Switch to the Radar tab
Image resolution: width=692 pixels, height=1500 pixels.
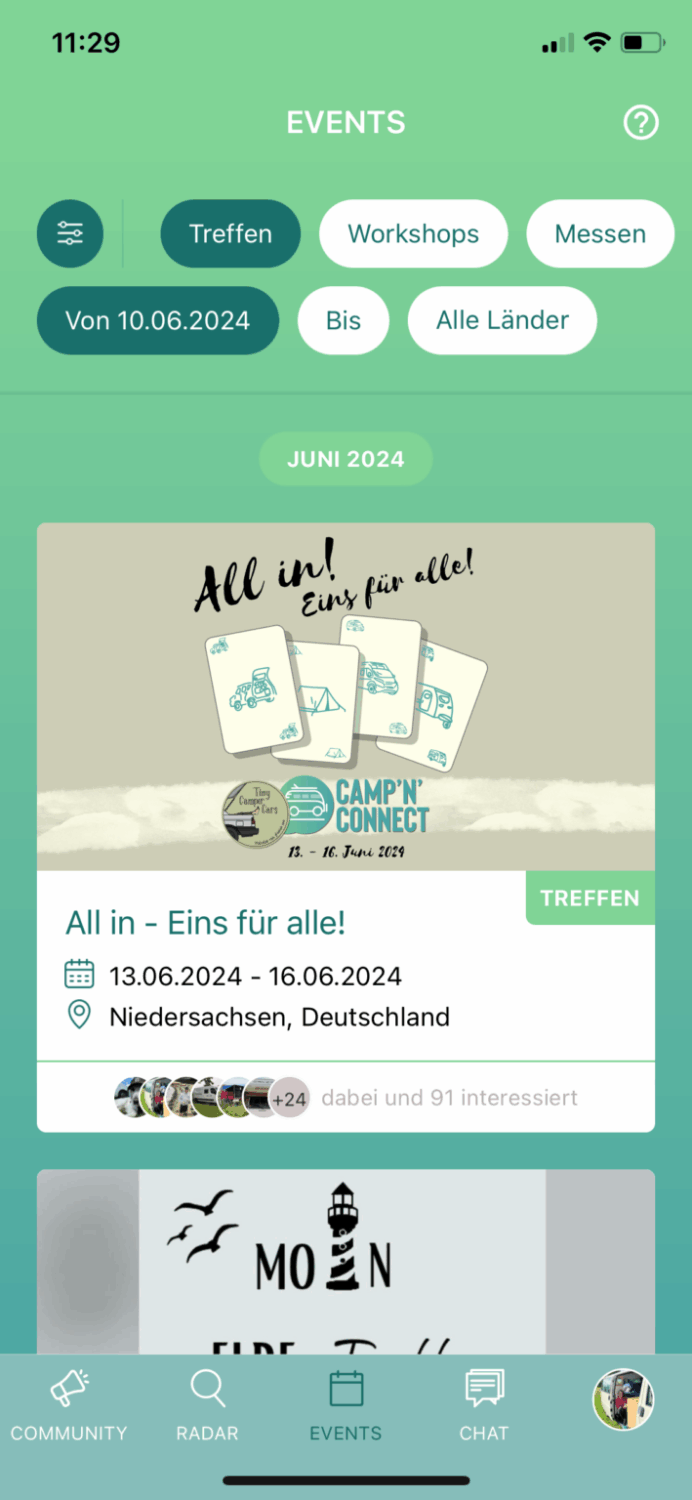pos(207,1404)
